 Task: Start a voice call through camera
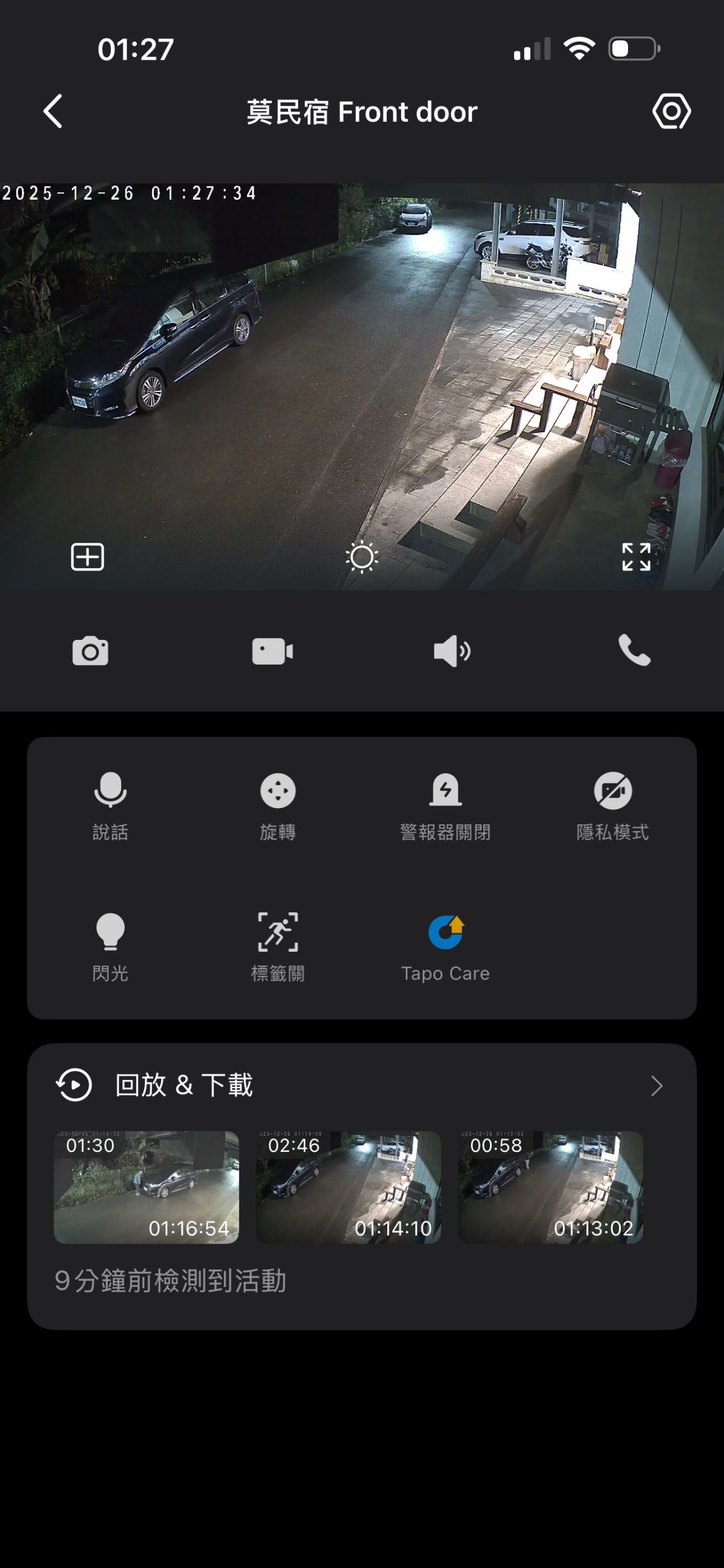click(634, 651)
